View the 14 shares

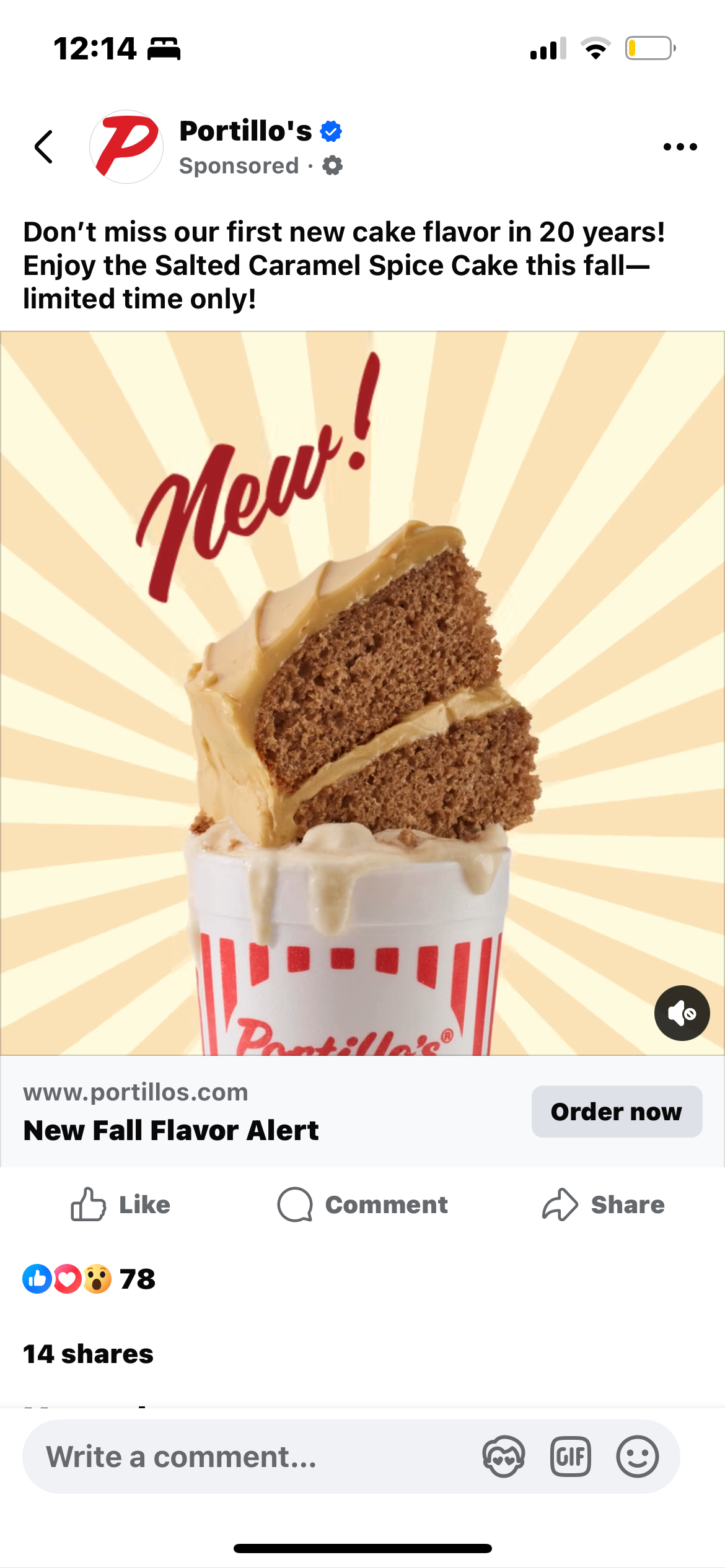pos(88,1354)
